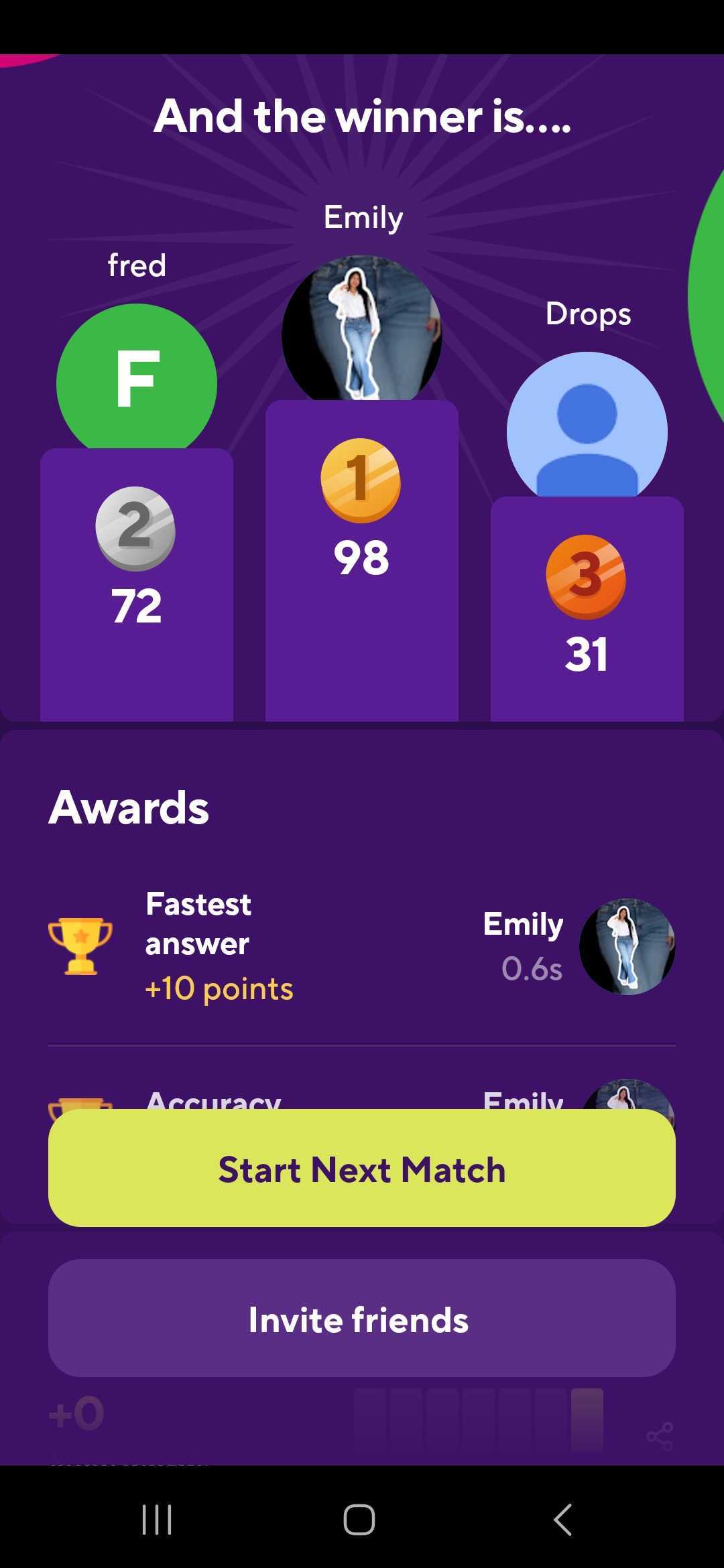Screen dimensions: 724x1568
Task: Open recent apps from navigation bar
Action: pyautogui.click(x=158, y=1519)
